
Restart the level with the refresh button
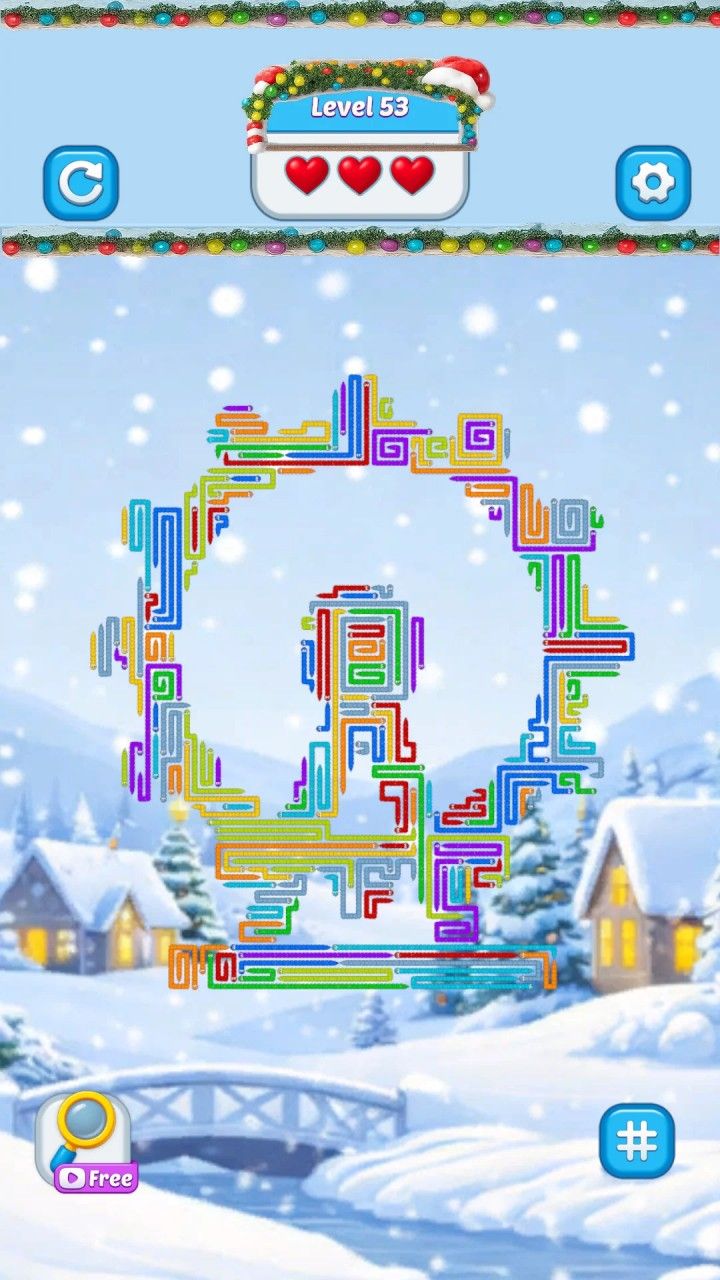click(81, 183)
